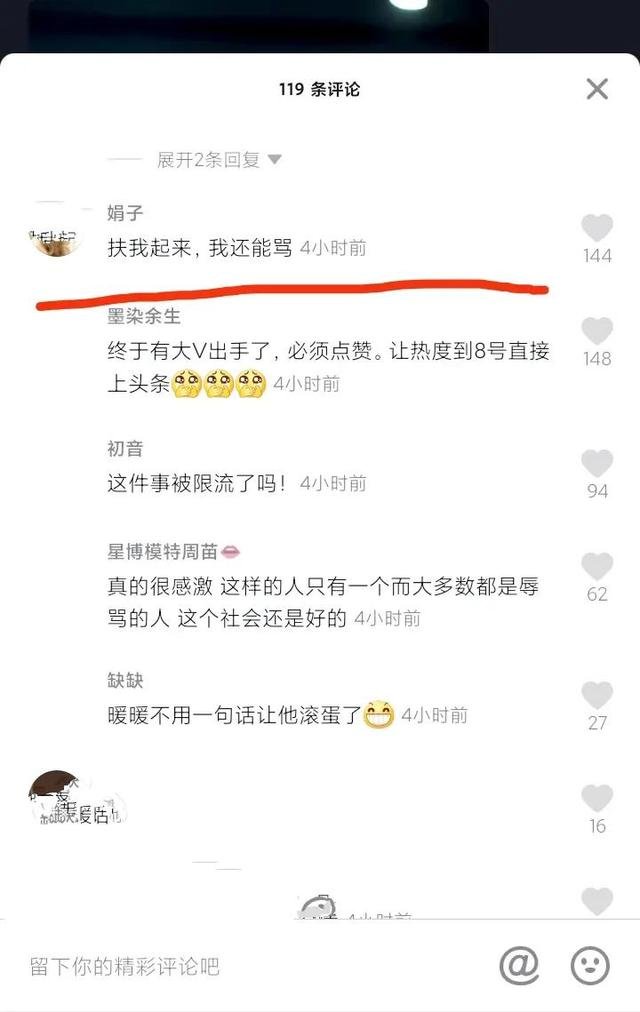The height and width of the screenshot is (1012, 640).
Task: Like the comment with 16 likes
Action: pyautogui.click(x=597, y=798)
